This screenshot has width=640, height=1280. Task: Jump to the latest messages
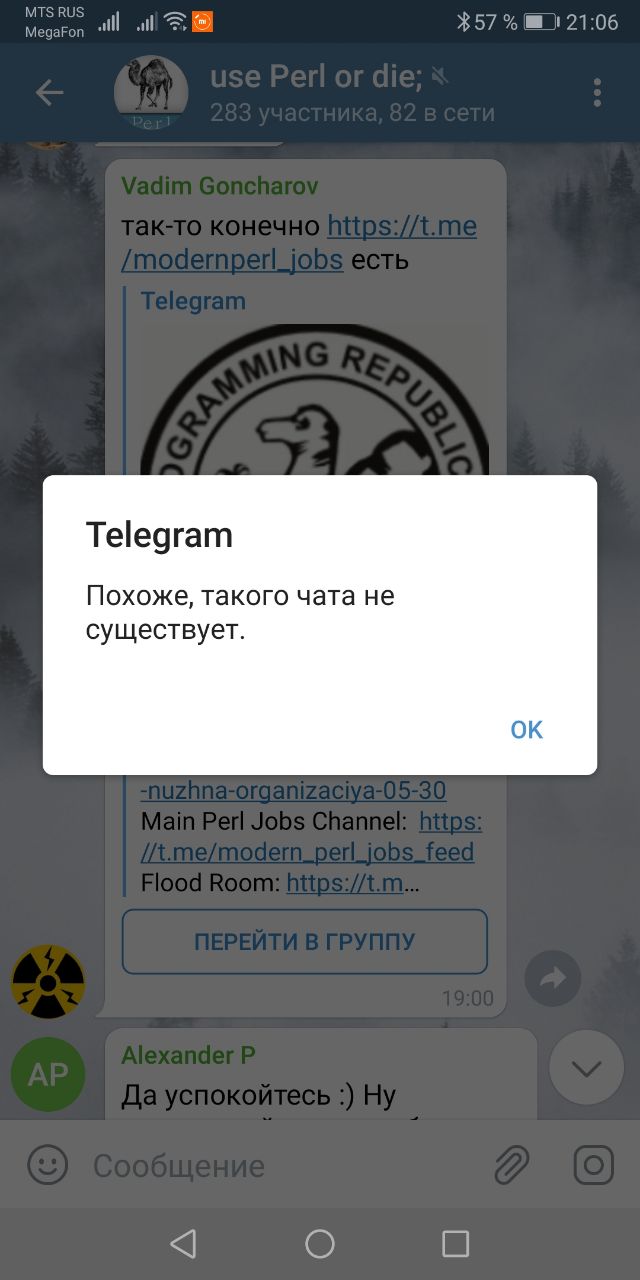(586, 1068)
